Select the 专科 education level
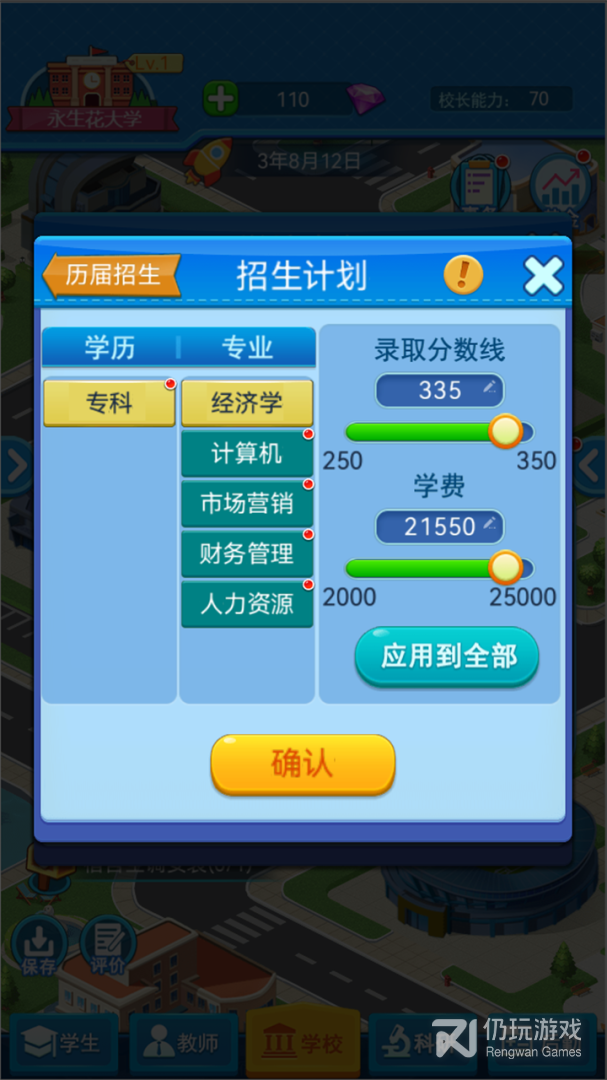The height and width of the screenshot is (1080, 607). pyautogui.click(x=109, y=403)
